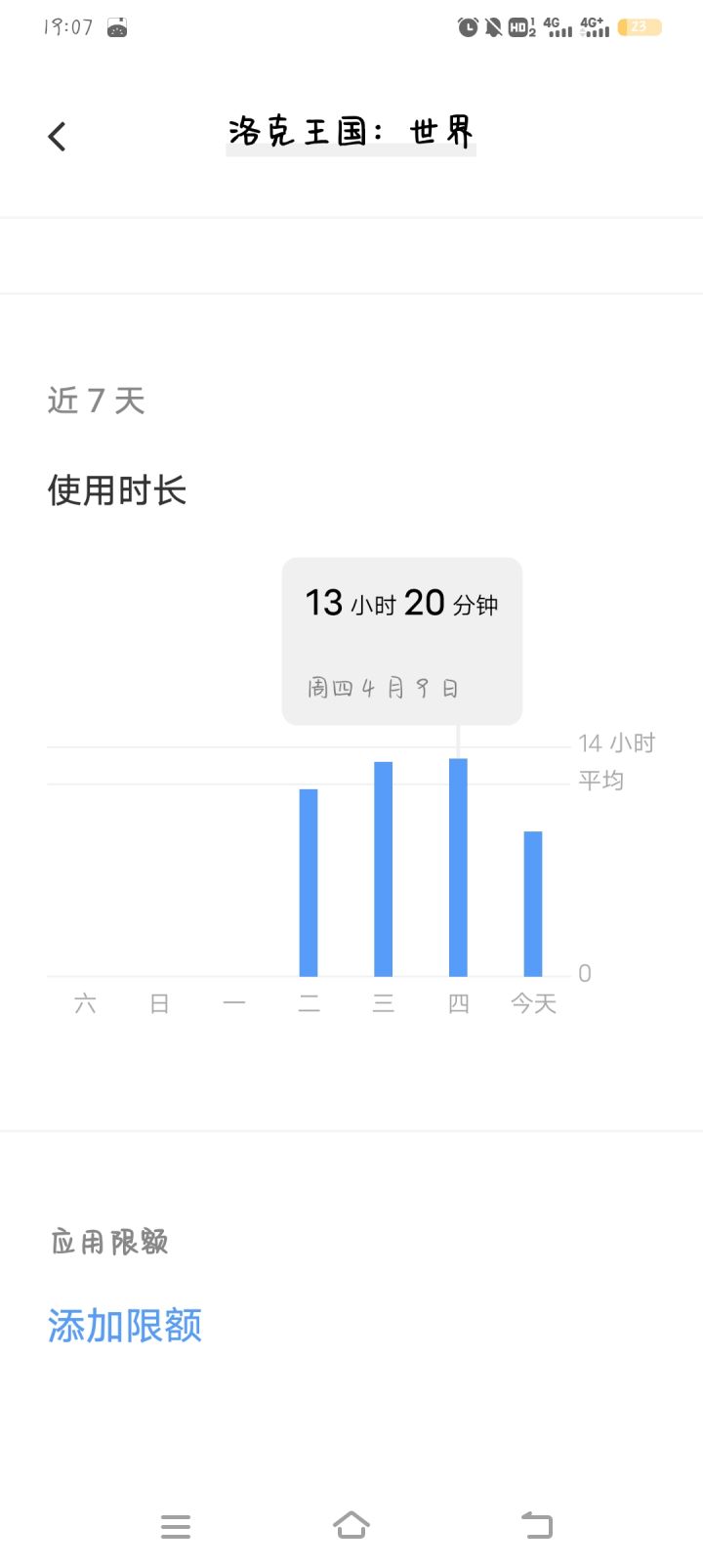Tap the alarm clock status bar icon
Viewport: 703px width, 1568px height.
click(x=467, y=28)
